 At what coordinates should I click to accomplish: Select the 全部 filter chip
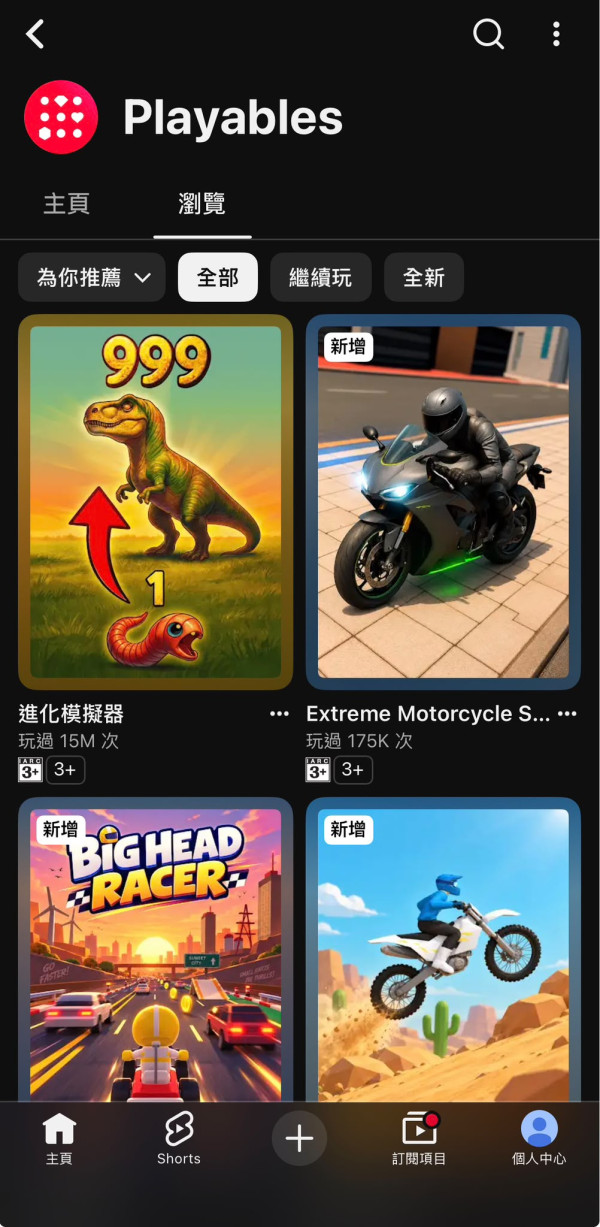[218, 277]
